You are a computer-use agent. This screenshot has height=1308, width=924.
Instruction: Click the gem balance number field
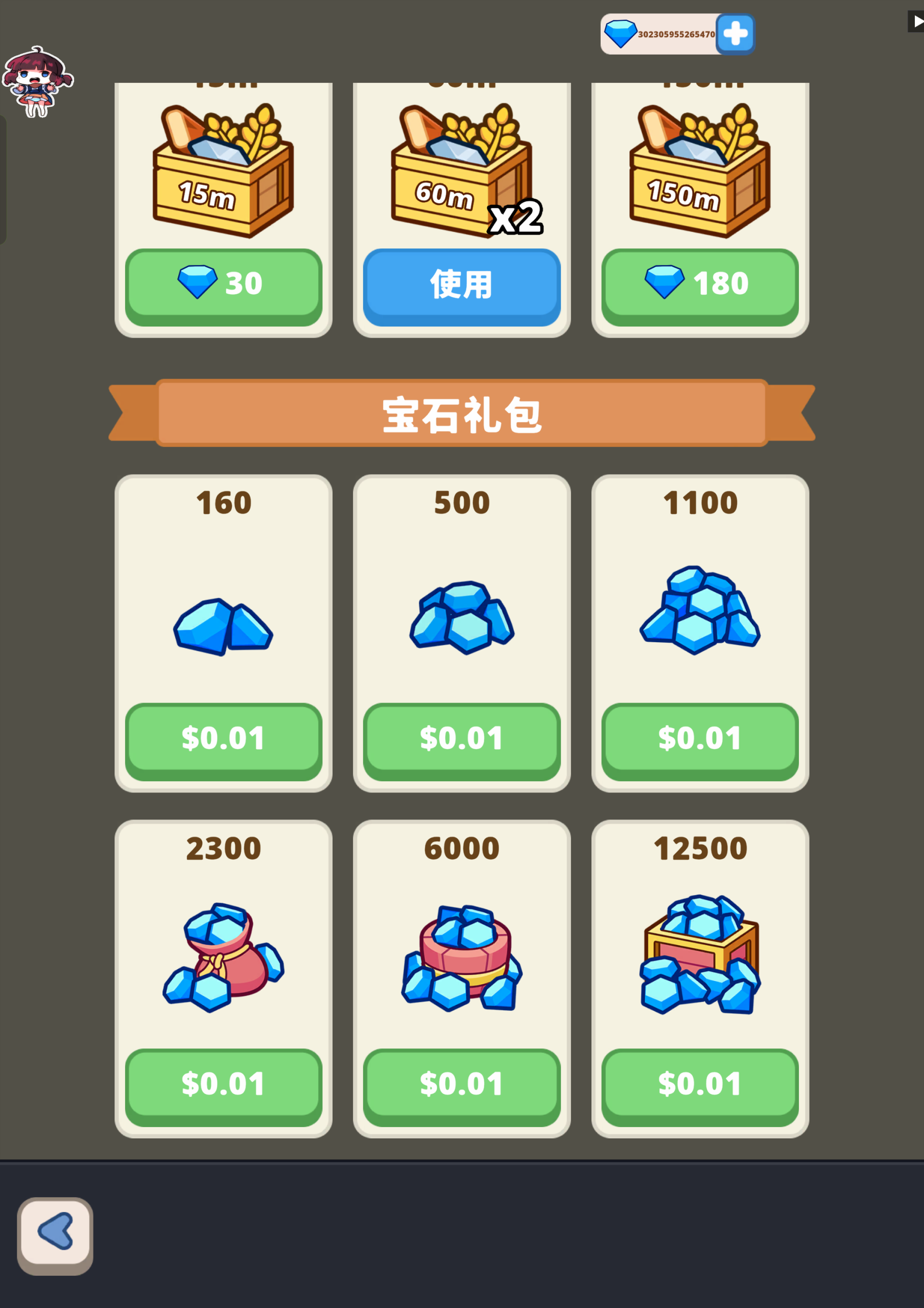pyautogui.click(x=675, y=35)
